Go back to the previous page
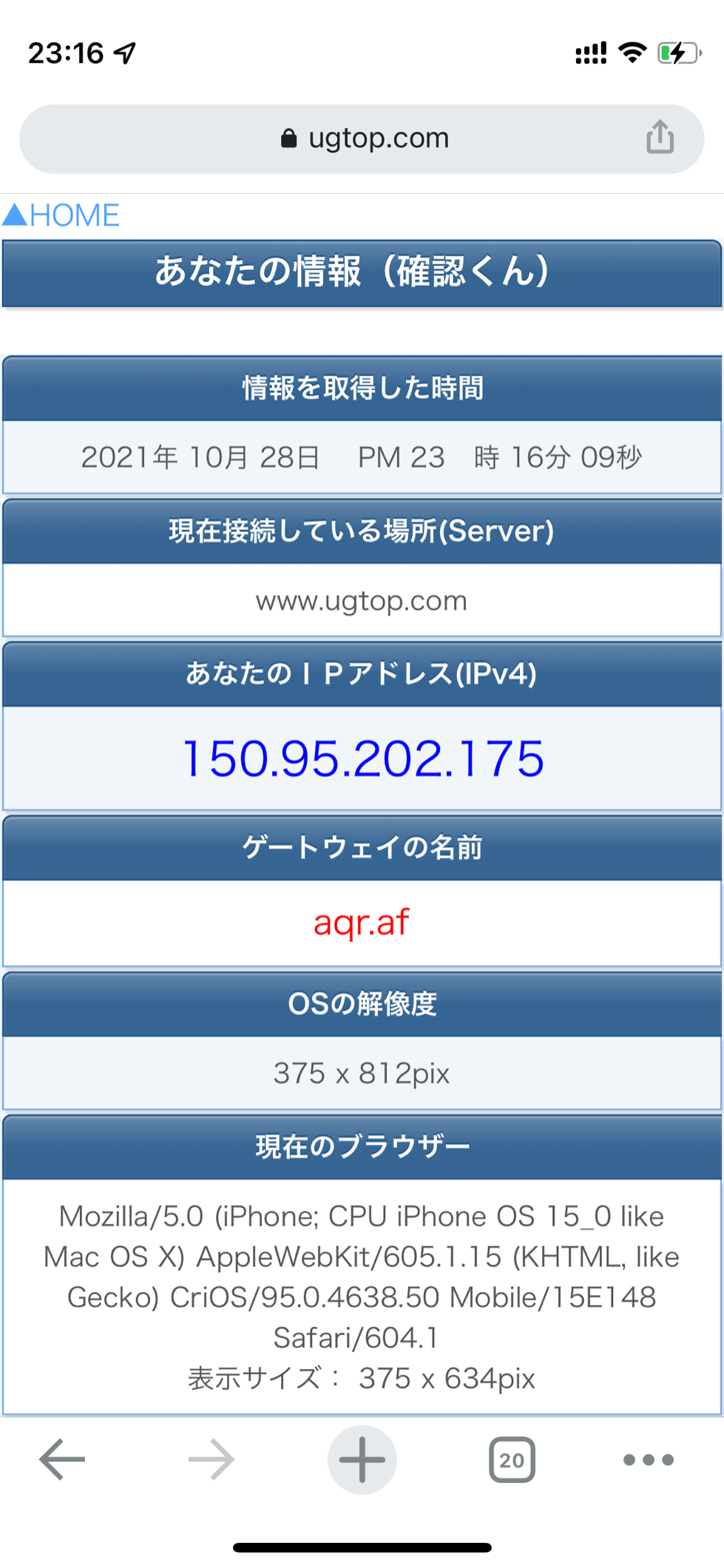This screenshot has height=1568, width=724. point(62,1459)
